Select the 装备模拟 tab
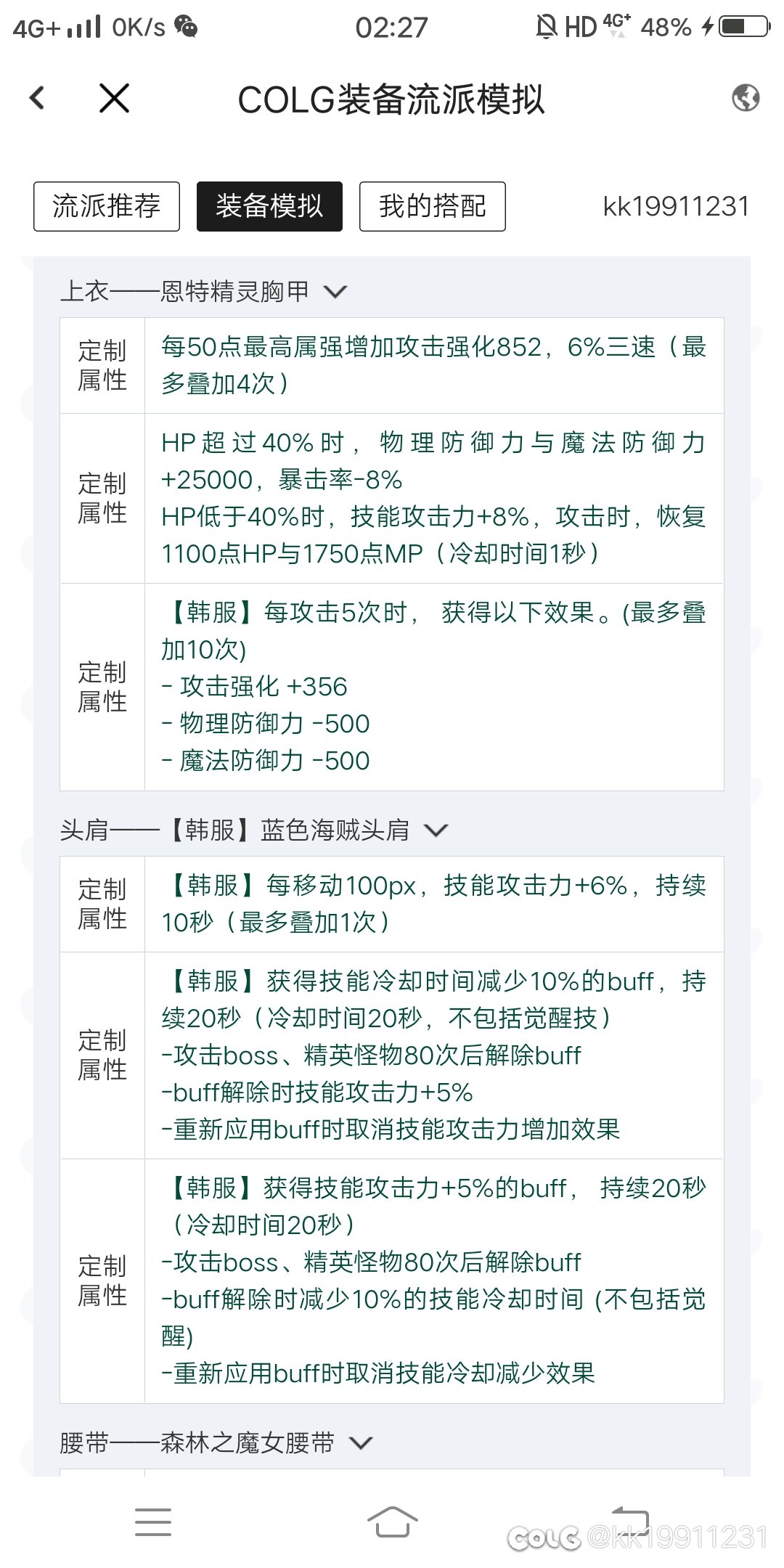Screen dimensions: 784x1568 click(269, 206)
